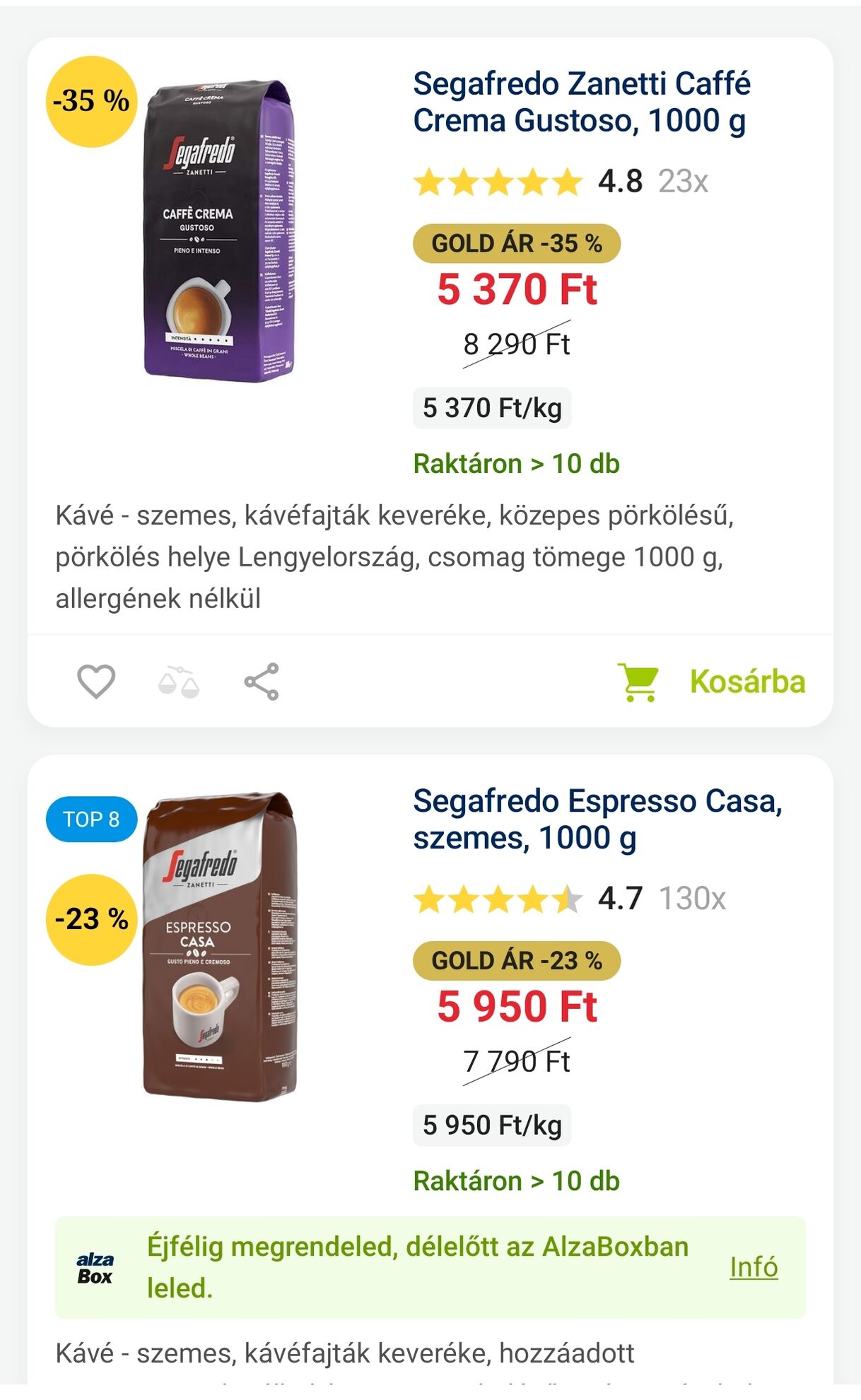See the 23 reviews of Caffé Crema Gustoso
861x1400 pixels.
coord(683,182)
